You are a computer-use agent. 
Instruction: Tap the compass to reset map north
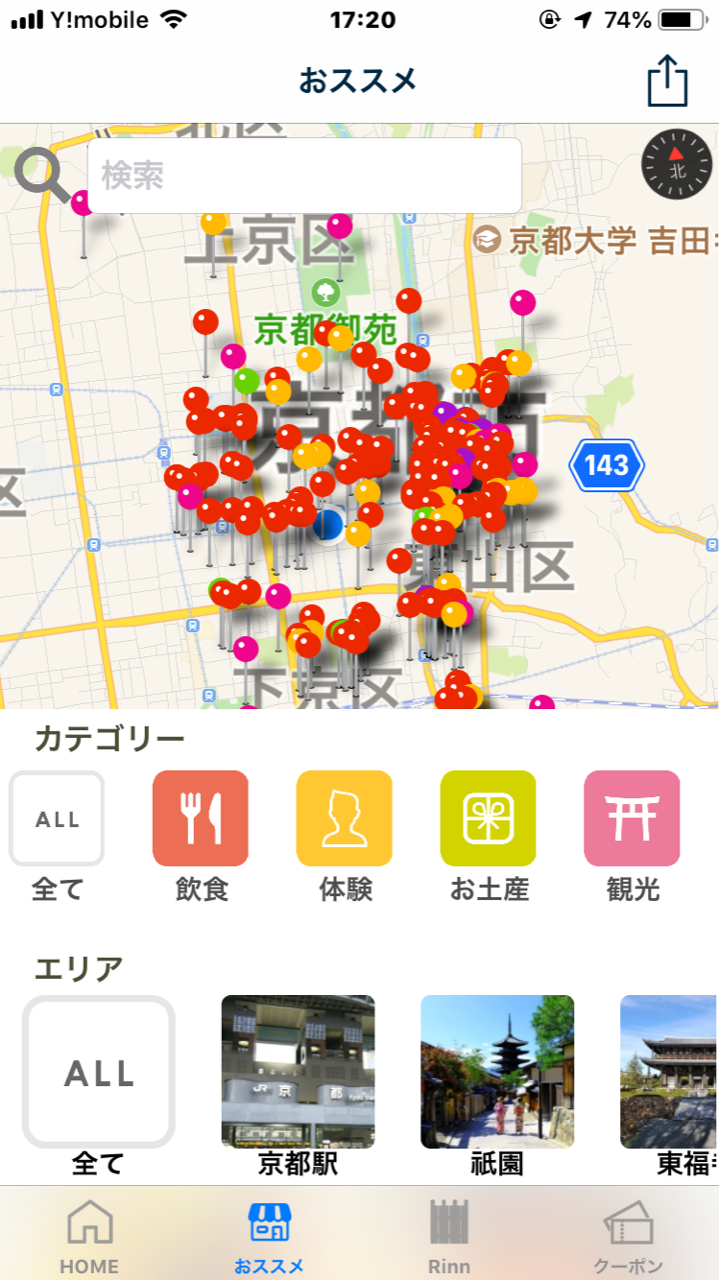tap(677, 166)
